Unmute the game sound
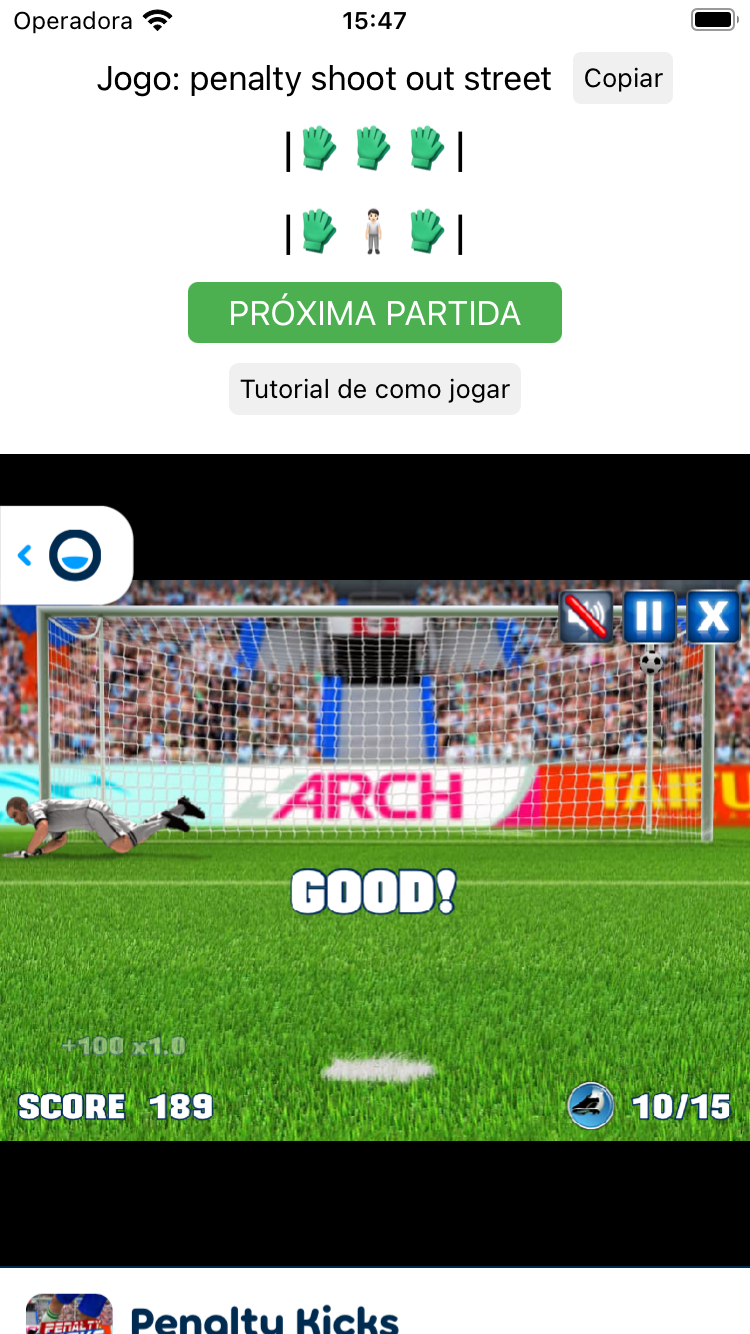Screen dimensions: 750x1334 [x=587, y=617]
